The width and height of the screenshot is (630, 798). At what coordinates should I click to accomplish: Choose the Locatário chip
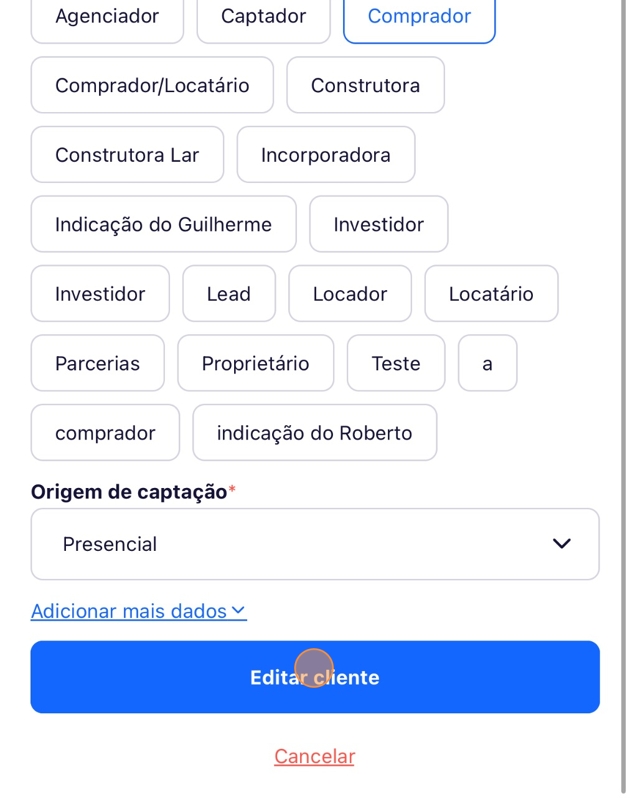(490, 294)
